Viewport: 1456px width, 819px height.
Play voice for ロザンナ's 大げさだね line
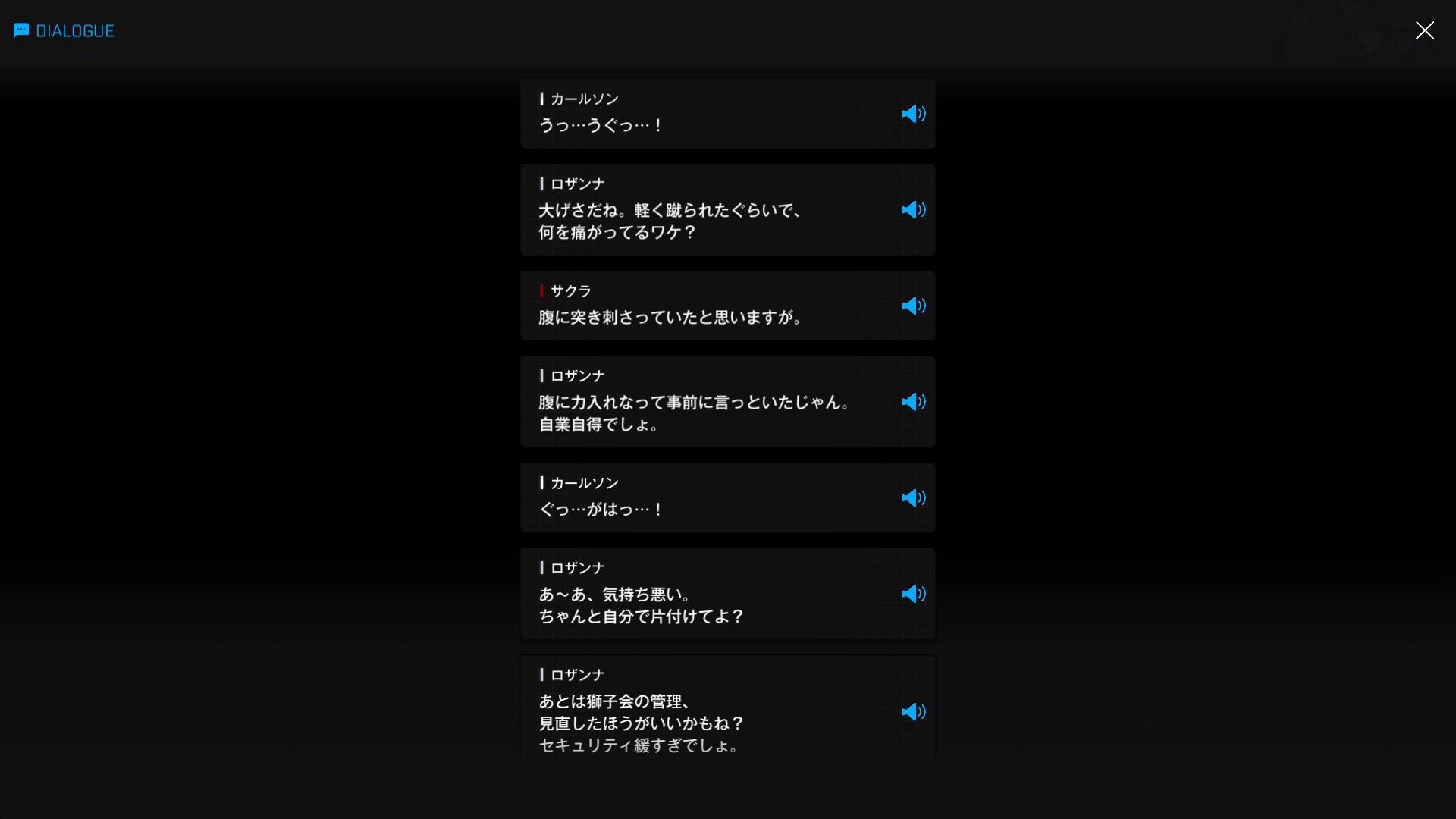913,210
